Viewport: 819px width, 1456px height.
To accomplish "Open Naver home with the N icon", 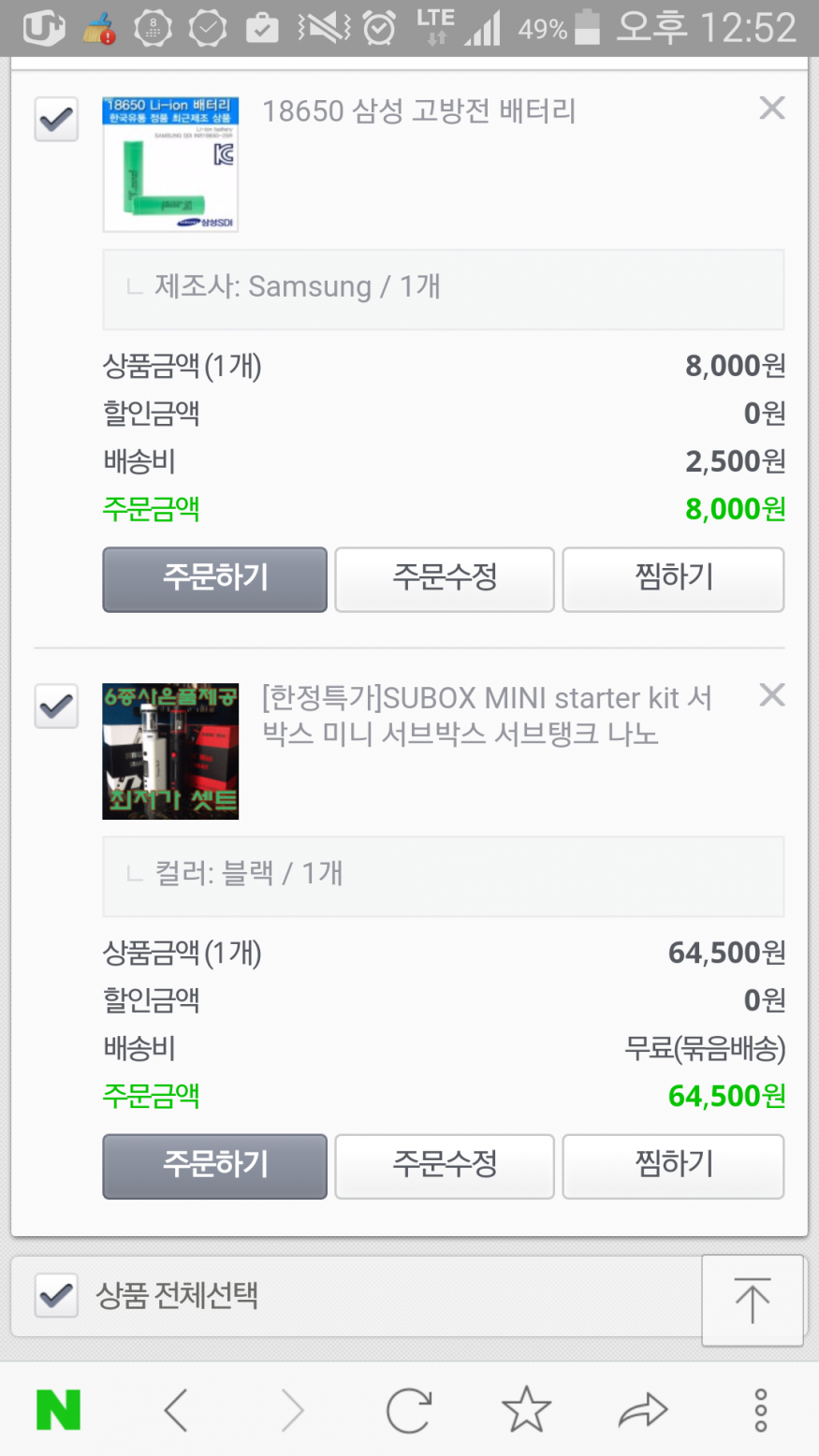I will tap(58, 1410).
